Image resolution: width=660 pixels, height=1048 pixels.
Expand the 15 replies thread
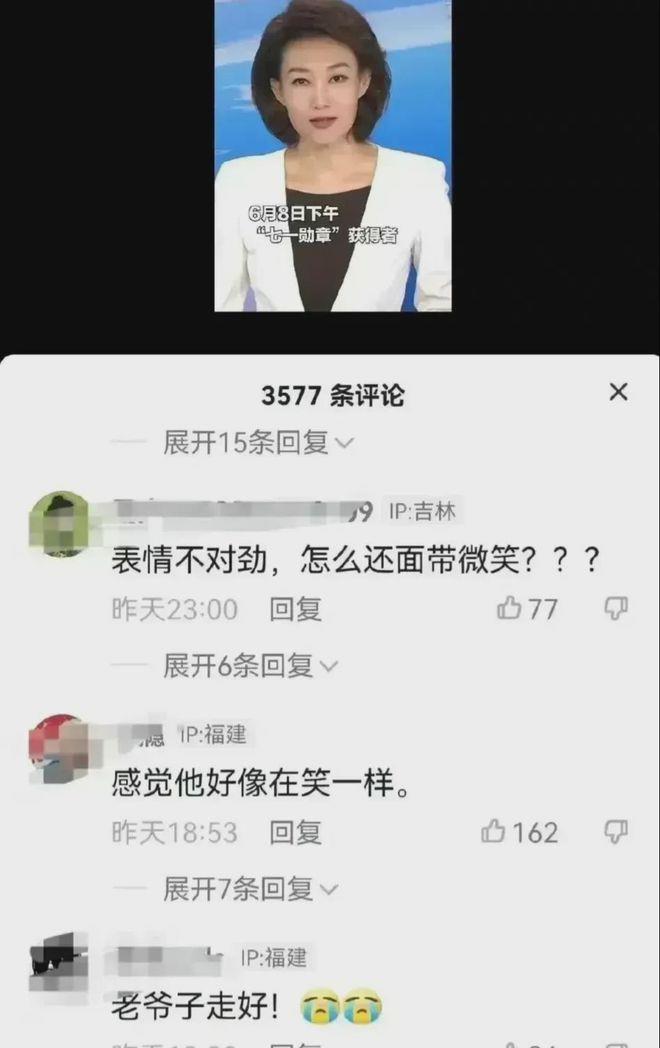[258, 443]
